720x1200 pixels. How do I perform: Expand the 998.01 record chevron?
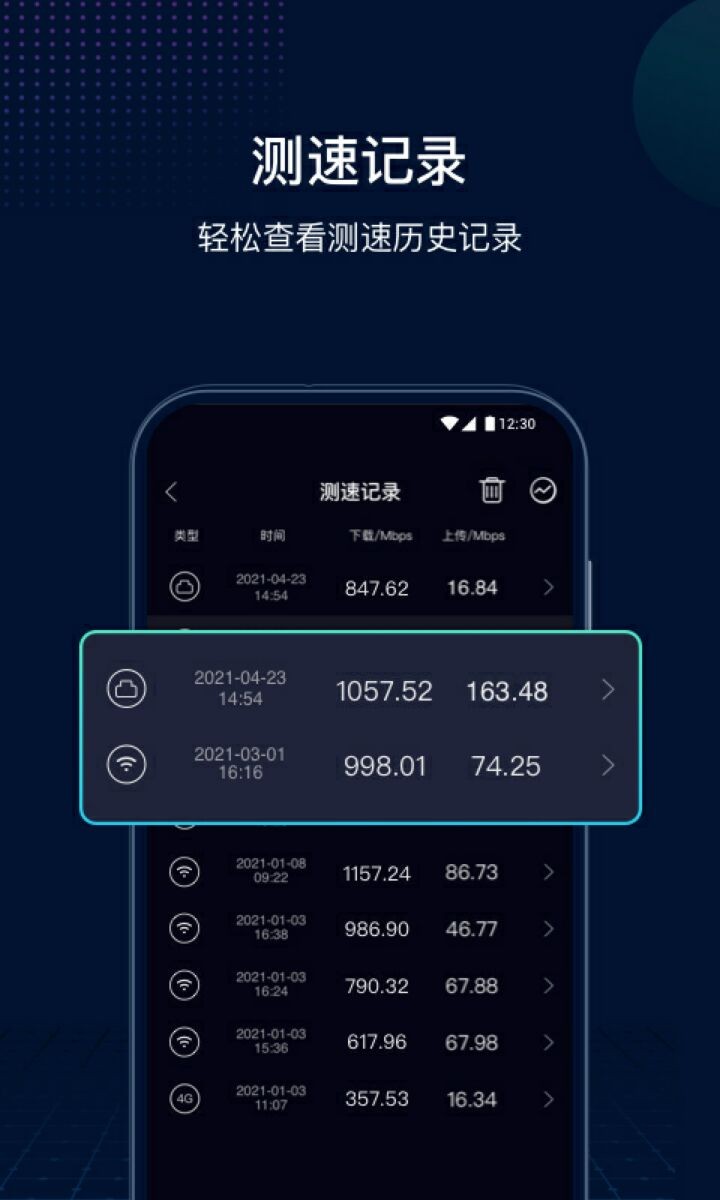pos(606,765)
